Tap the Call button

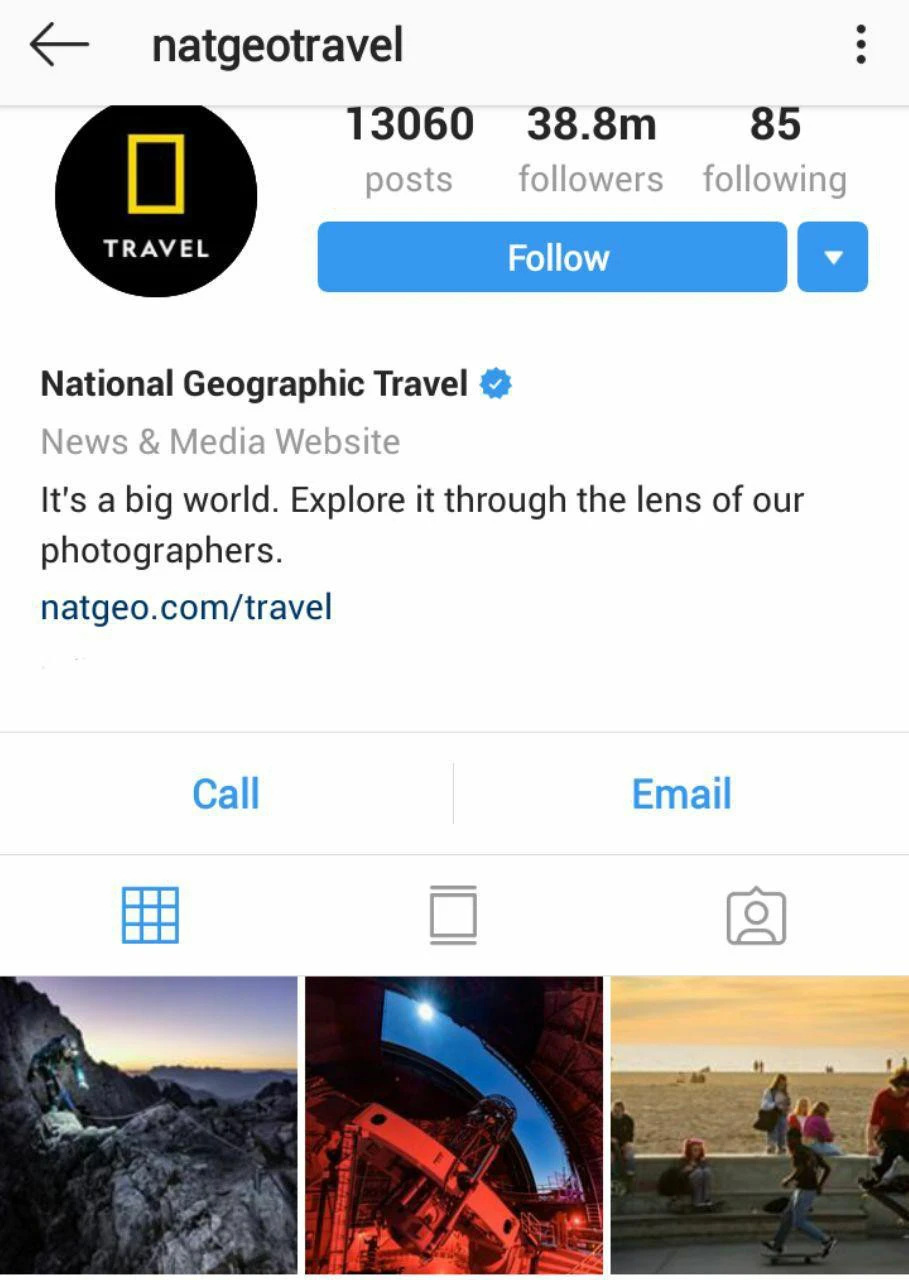(226, 794)
